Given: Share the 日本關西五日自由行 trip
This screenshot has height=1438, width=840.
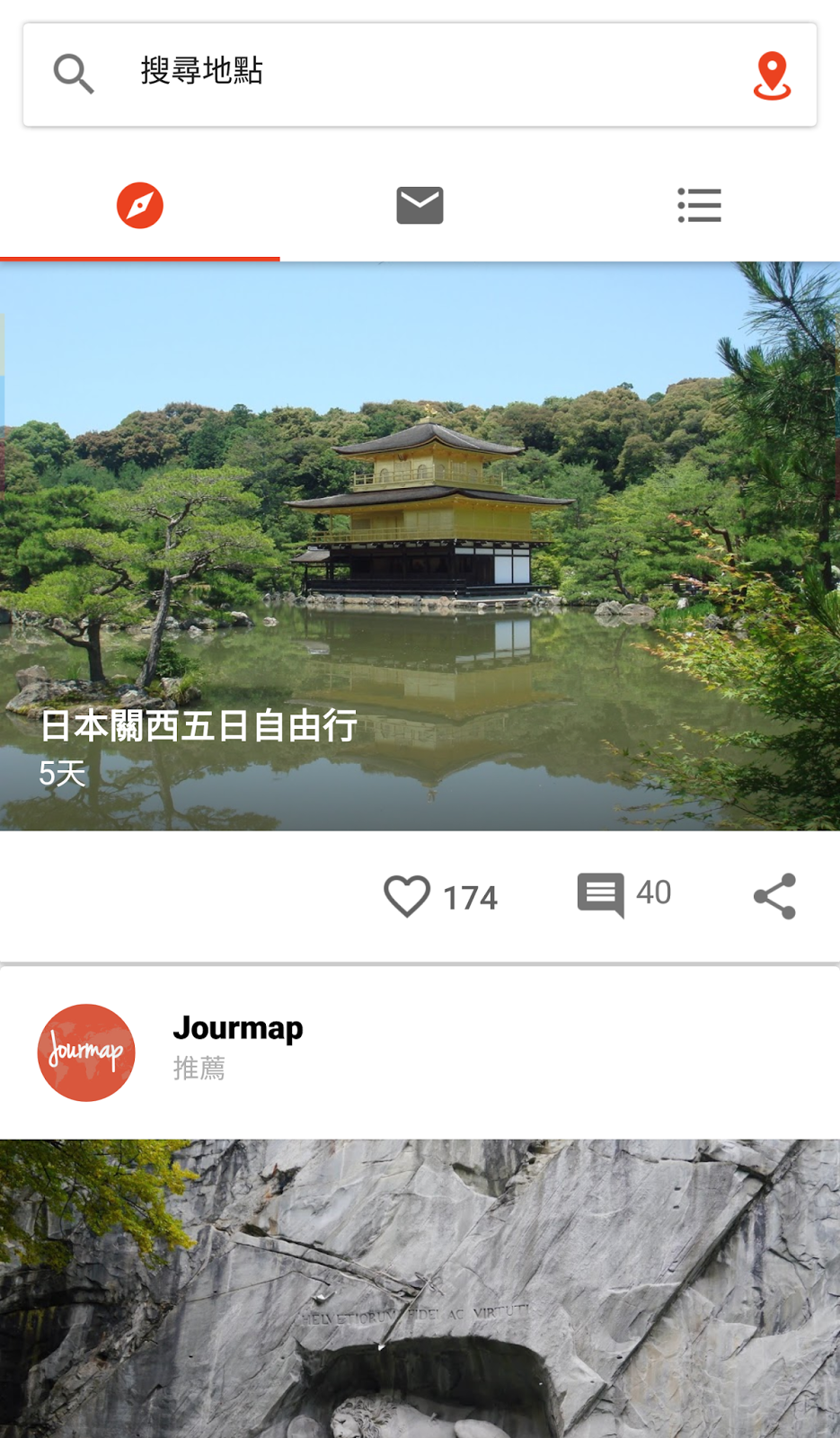Looking at the screenshot, I should (x=774, y=896).
